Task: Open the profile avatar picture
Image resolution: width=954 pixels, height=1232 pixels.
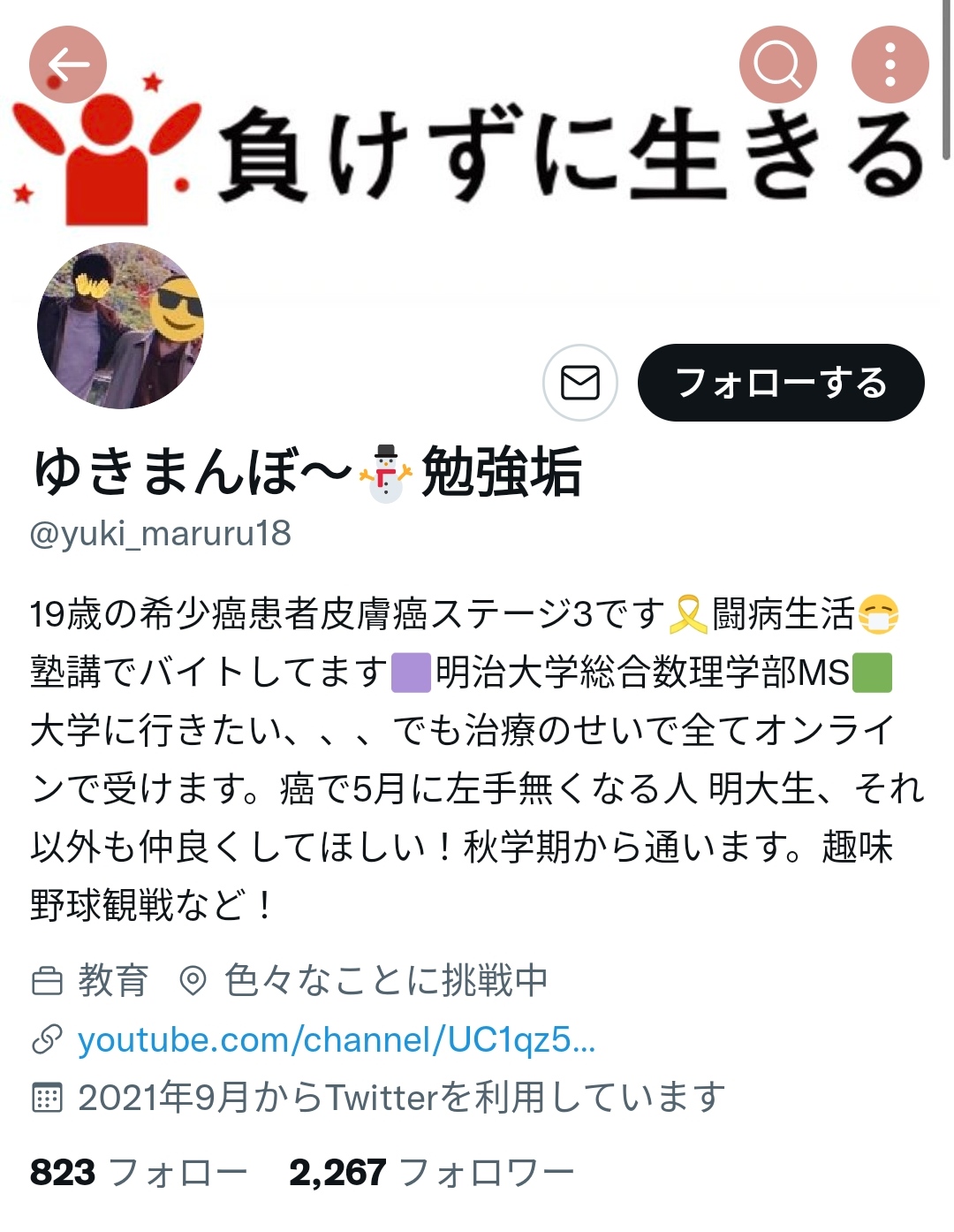Action: pyautogui.click(x=121, y=325)
